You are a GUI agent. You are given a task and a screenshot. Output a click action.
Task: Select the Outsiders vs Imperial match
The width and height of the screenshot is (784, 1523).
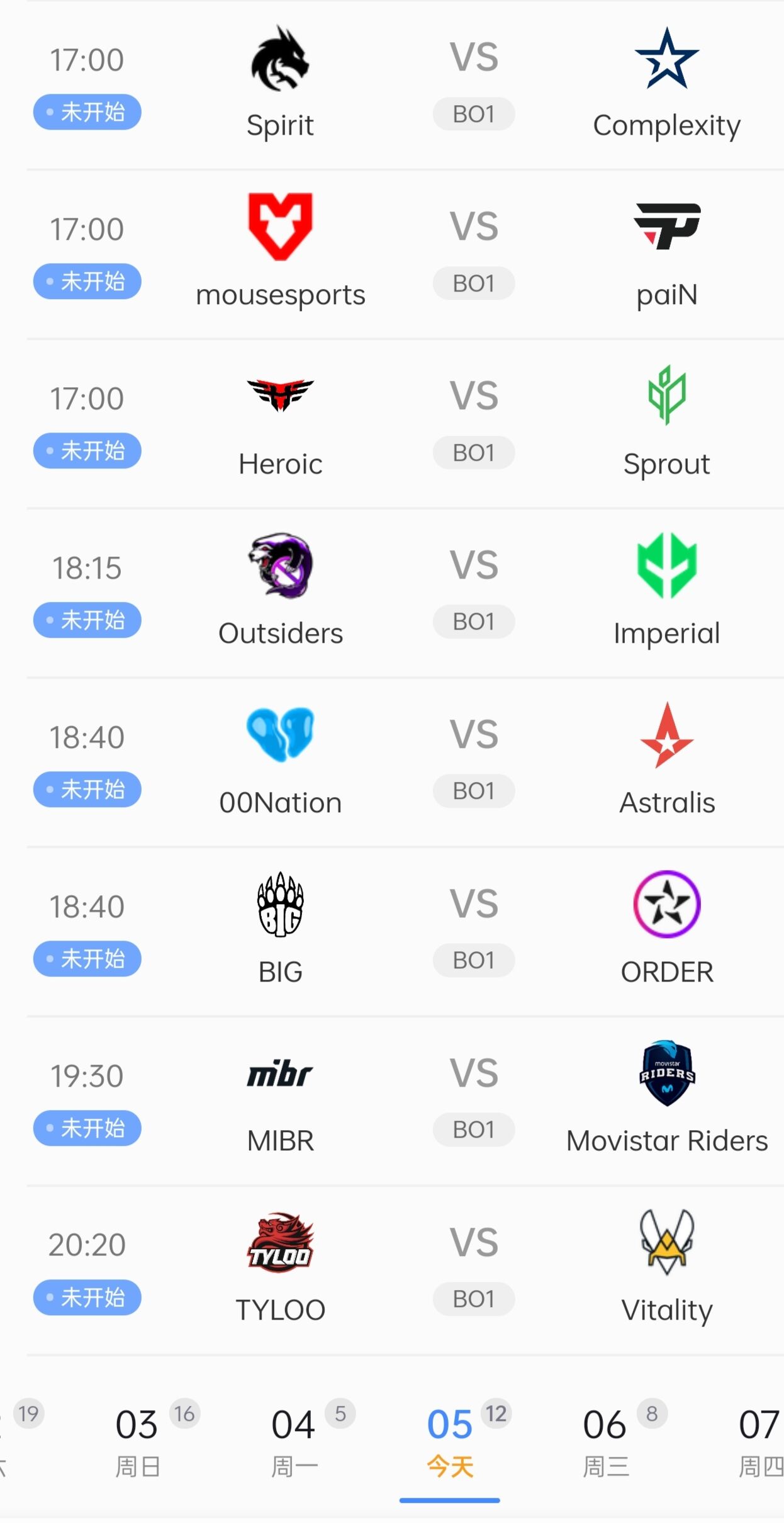pyautogui.click(x=473, y=593)
